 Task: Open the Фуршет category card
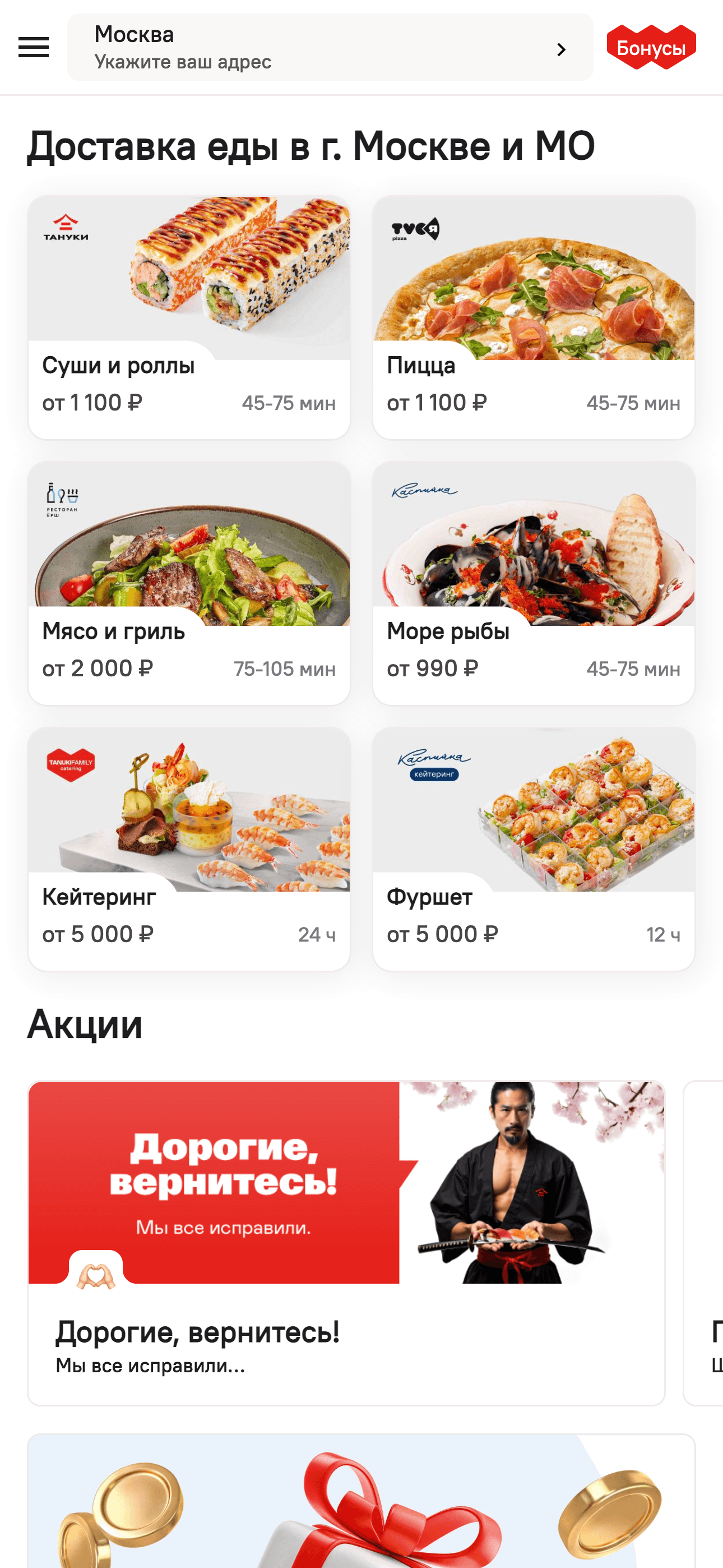coord(533,848)
